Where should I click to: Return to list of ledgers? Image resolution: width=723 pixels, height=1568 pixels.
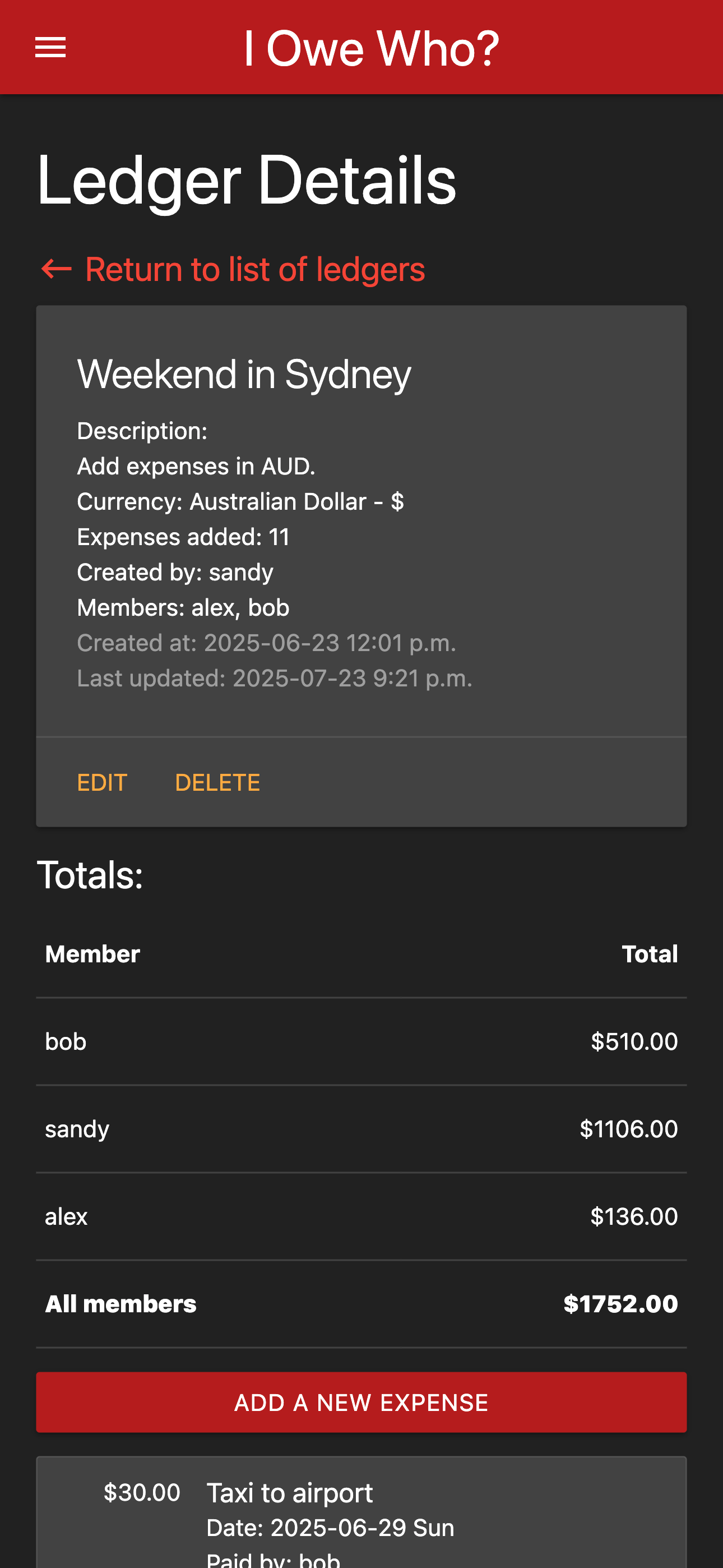[233, 270]
